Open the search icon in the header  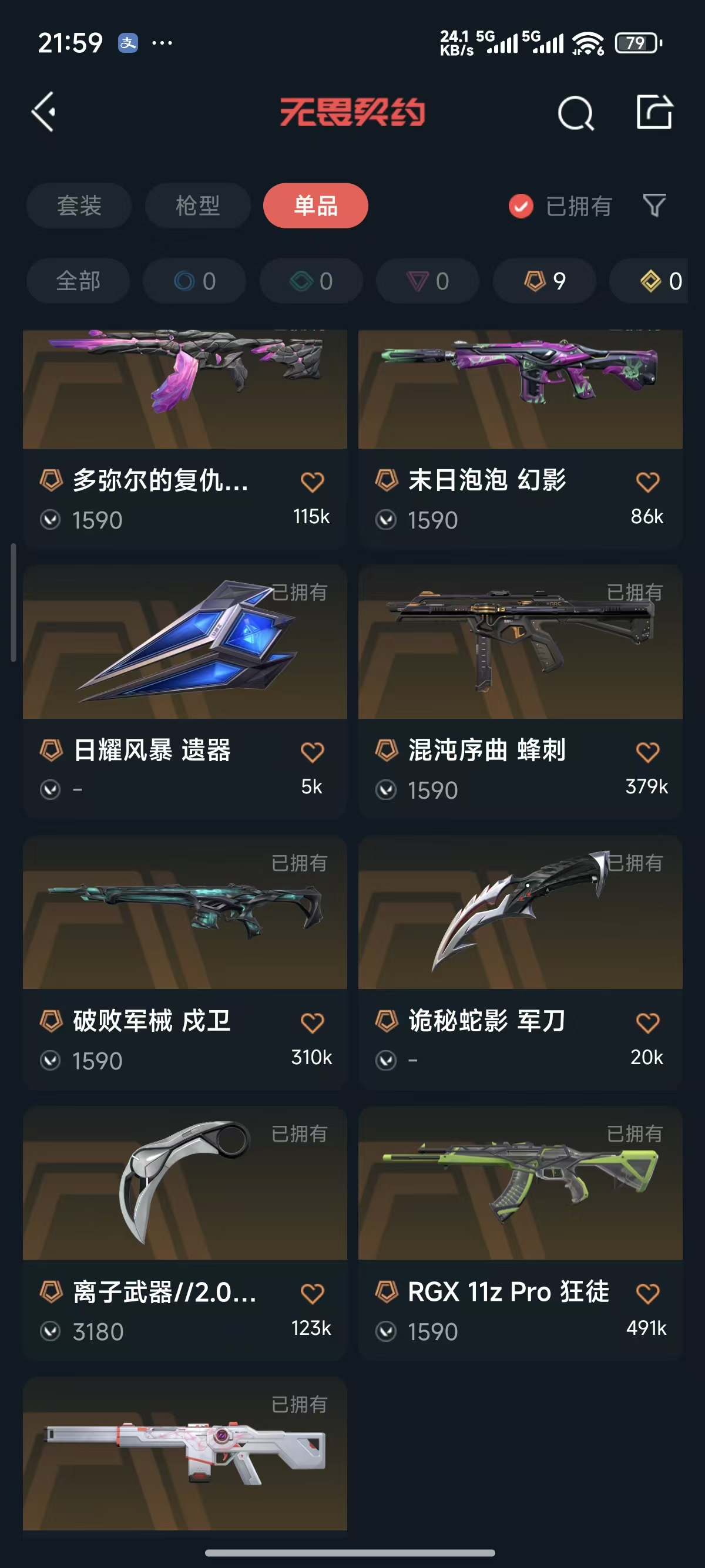575,113
